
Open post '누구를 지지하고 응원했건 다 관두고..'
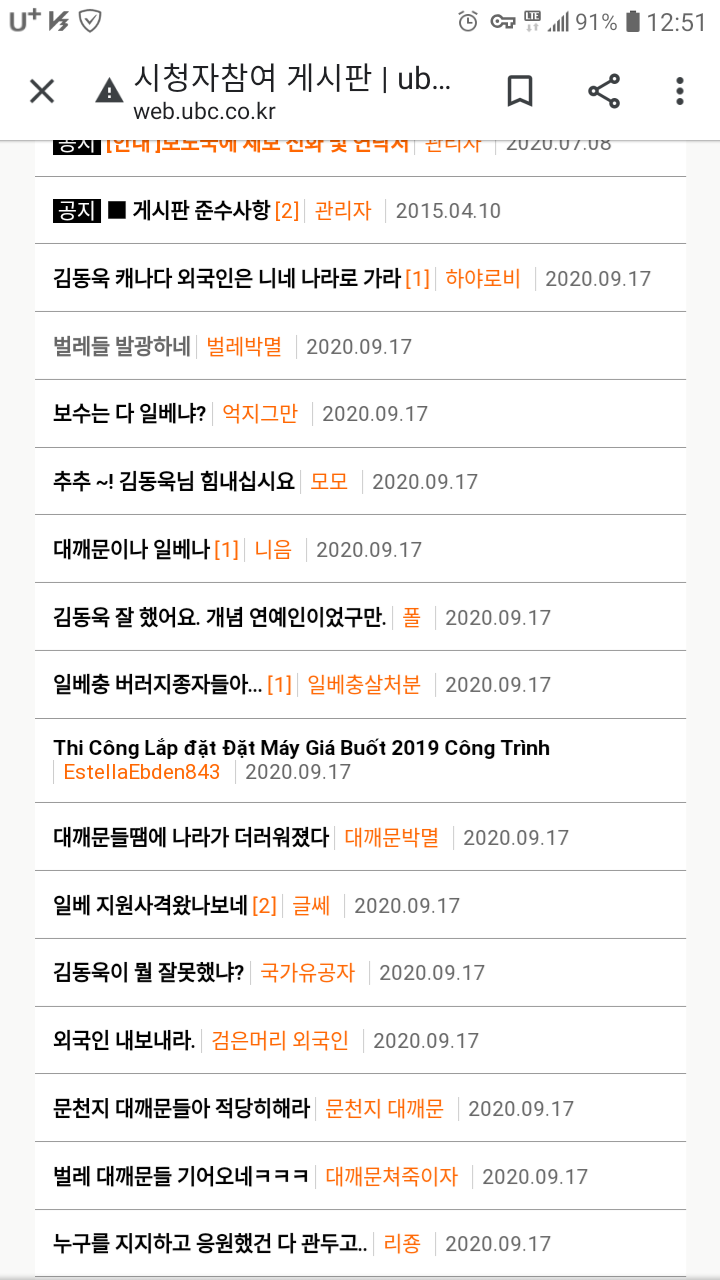(210, 1244)
